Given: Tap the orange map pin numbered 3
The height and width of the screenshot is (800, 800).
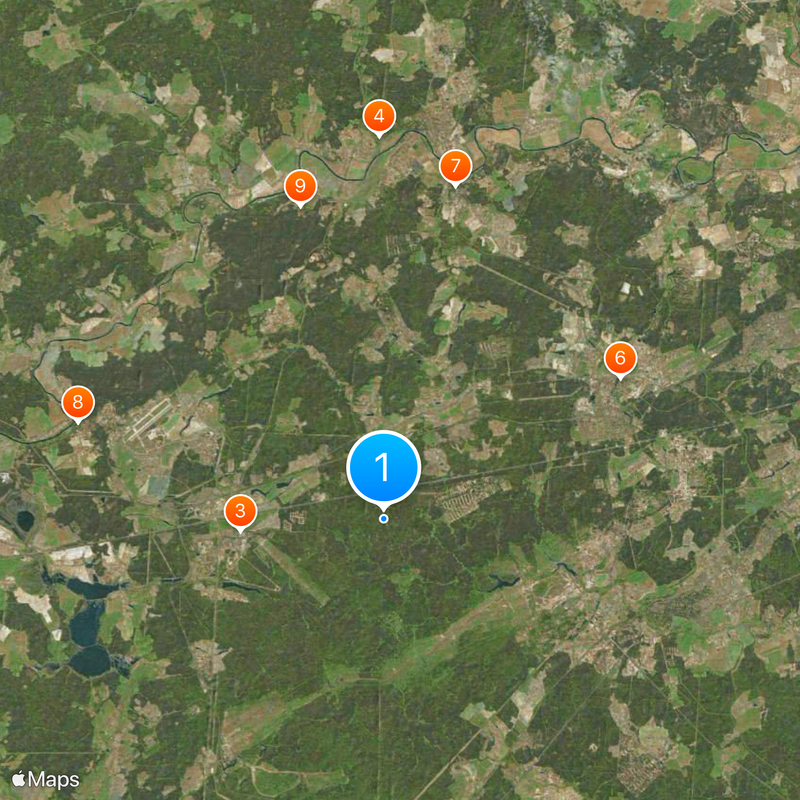Looking at the screenshot, I should pos(240,512).
